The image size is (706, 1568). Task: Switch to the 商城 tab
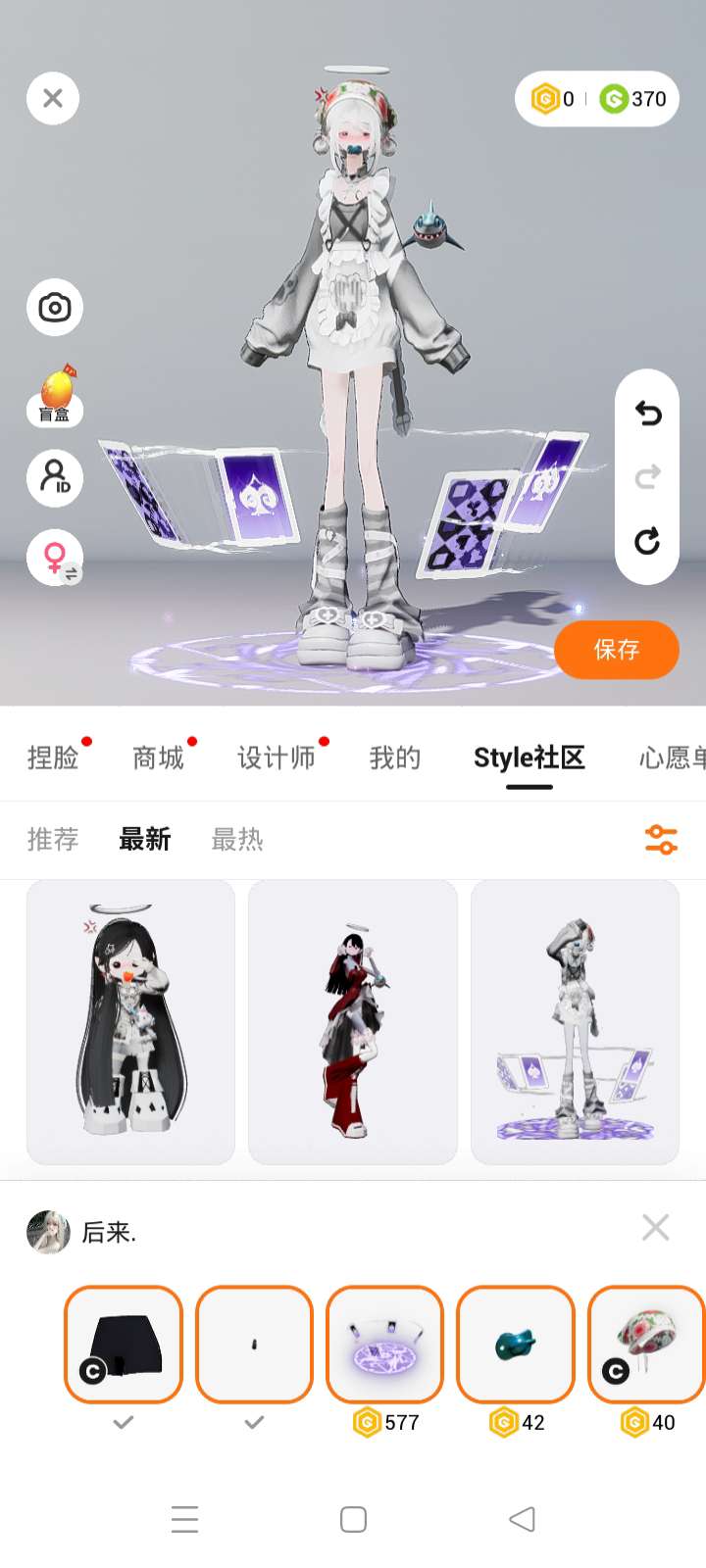[158, 758]
